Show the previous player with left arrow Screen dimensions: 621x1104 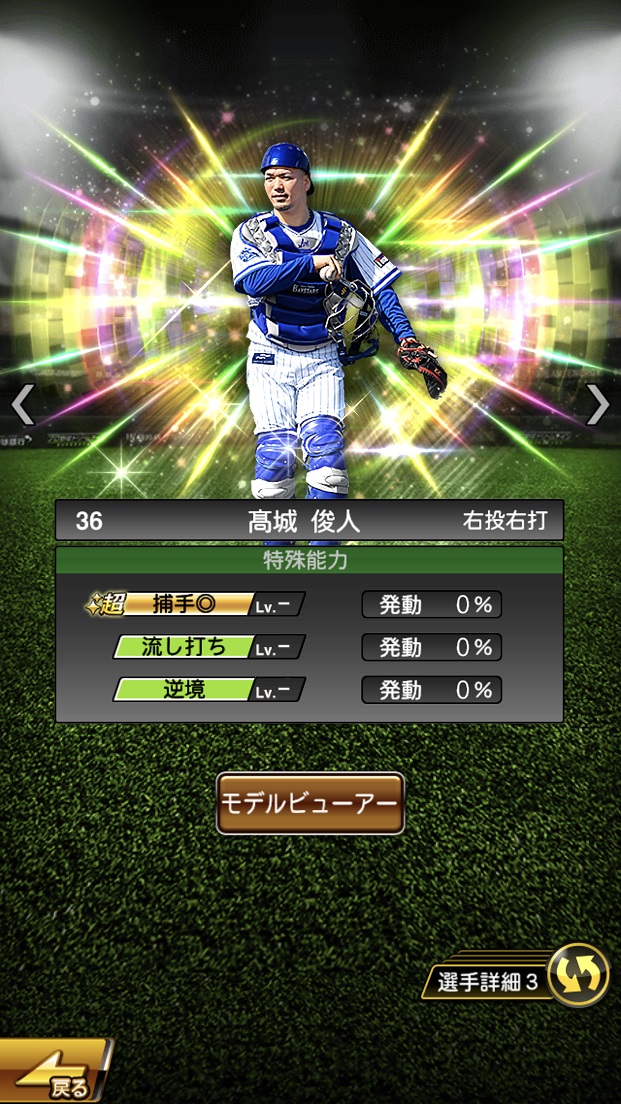(22, 405)
